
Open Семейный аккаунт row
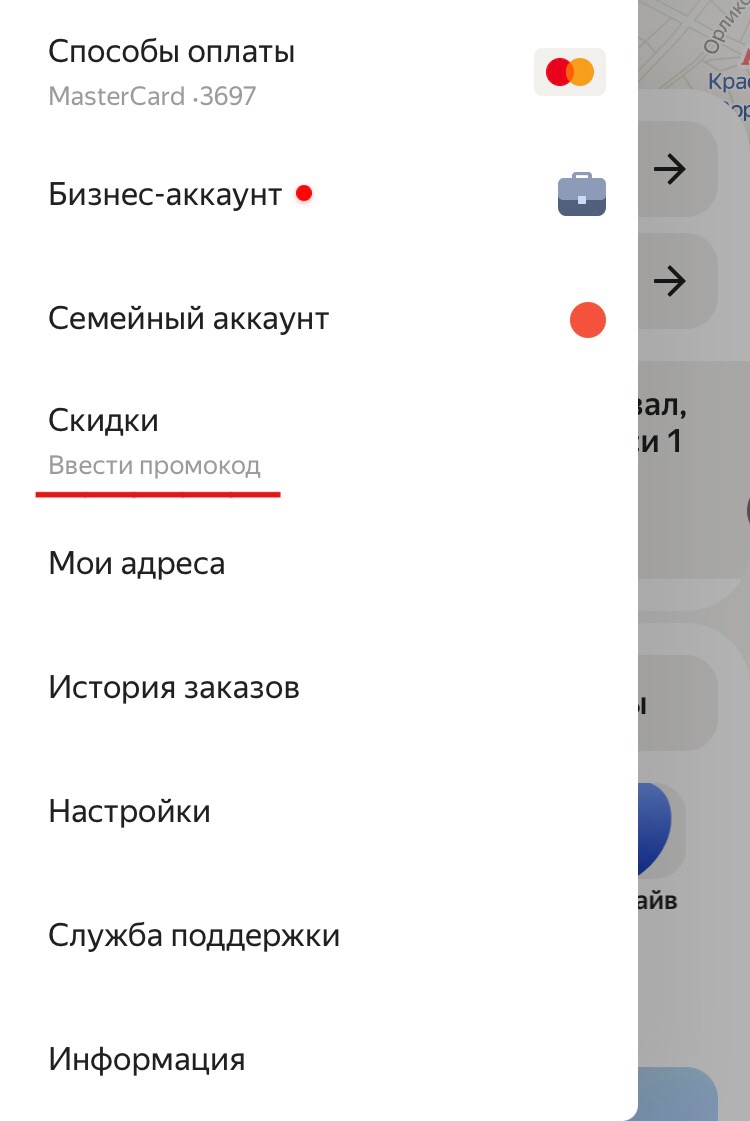188,319
